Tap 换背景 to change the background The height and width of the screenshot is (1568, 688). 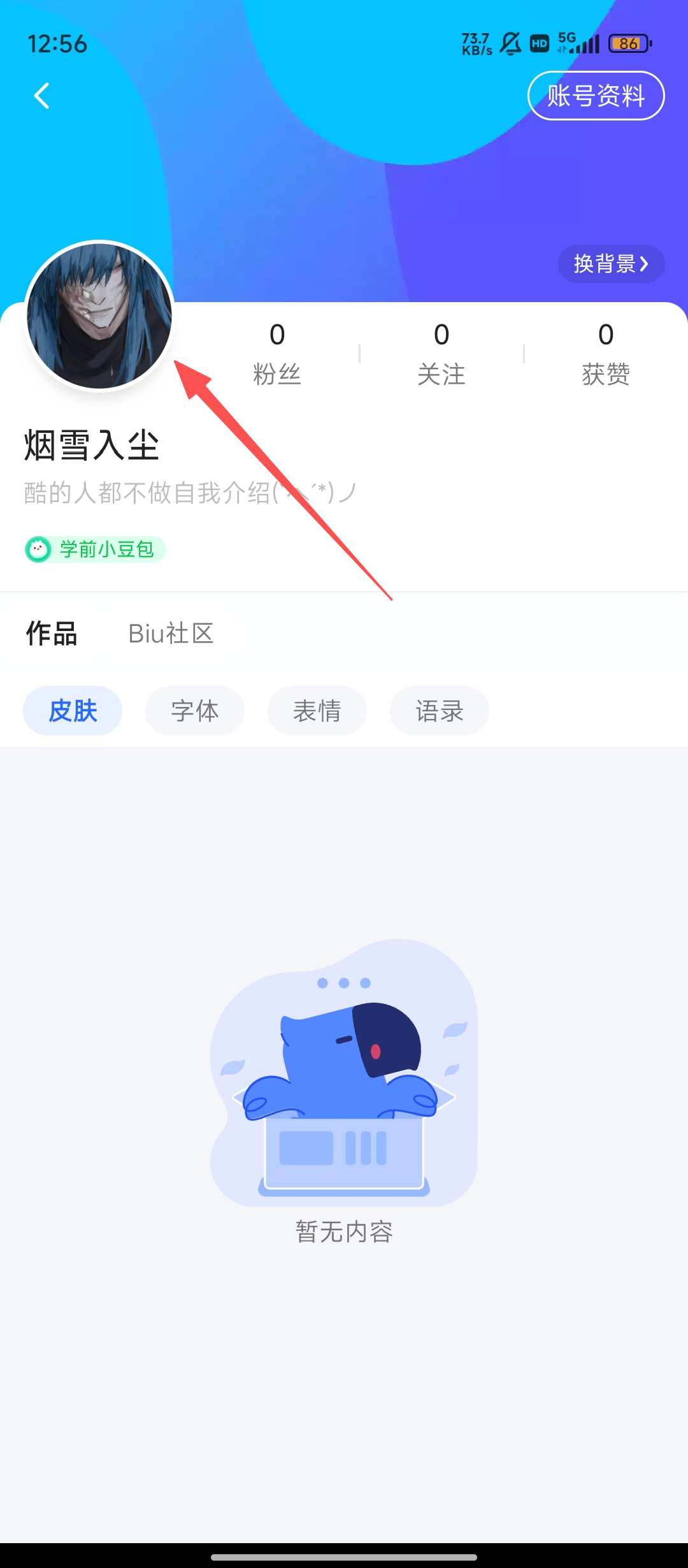(x=610, y=263)
